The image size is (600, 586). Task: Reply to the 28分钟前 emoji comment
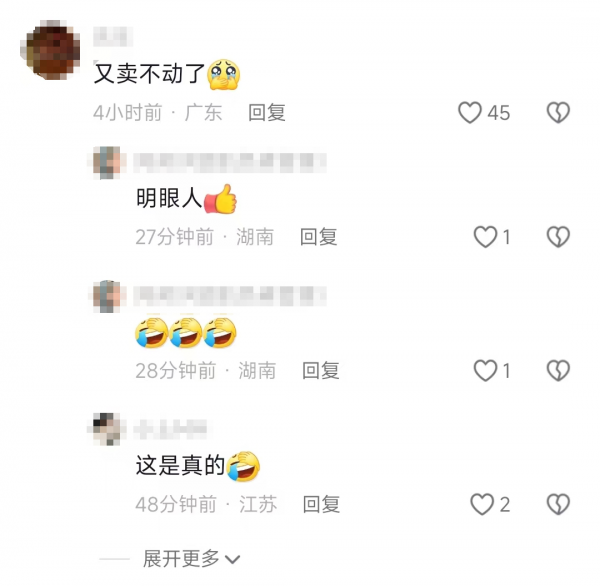[321, 371]
